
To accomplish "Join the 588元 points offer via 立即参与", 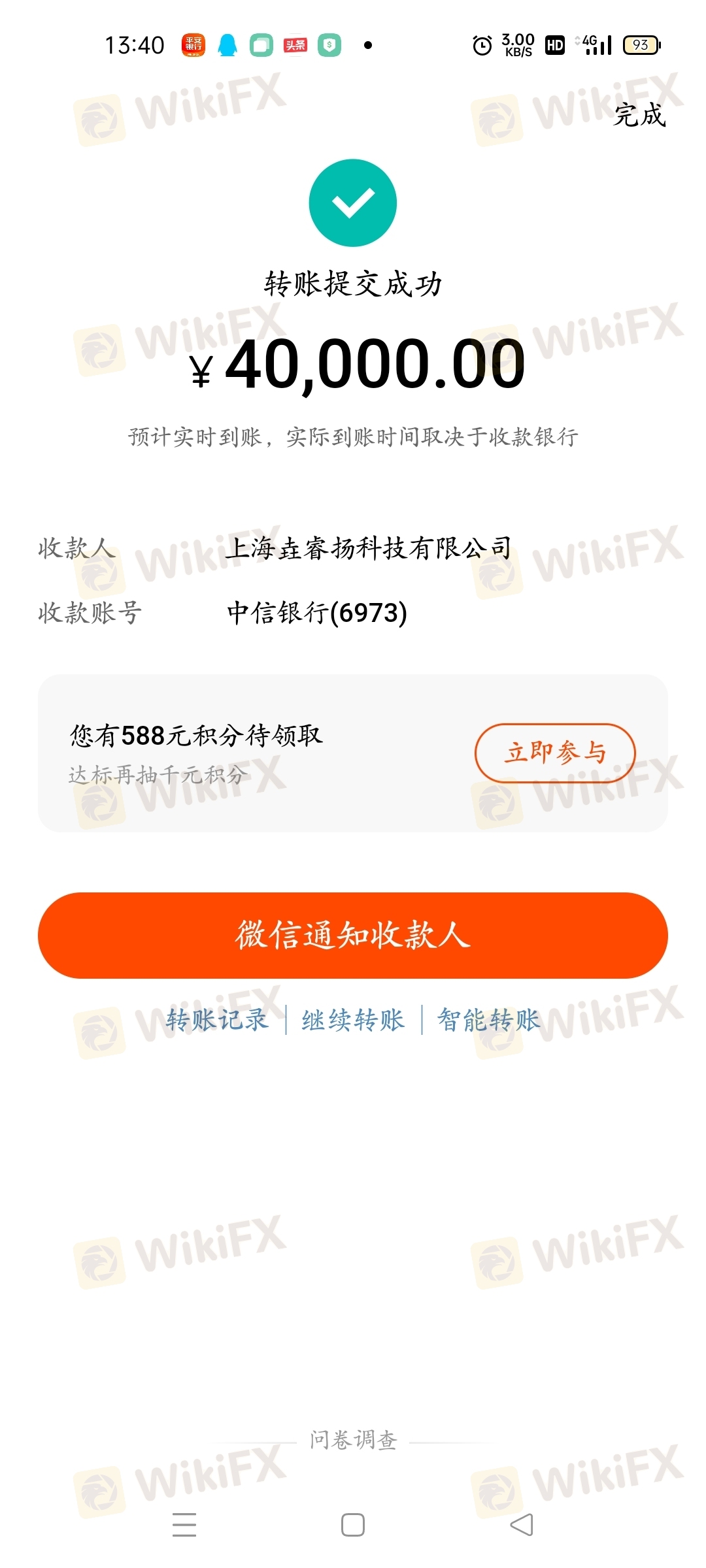I will tap(554, 753).
